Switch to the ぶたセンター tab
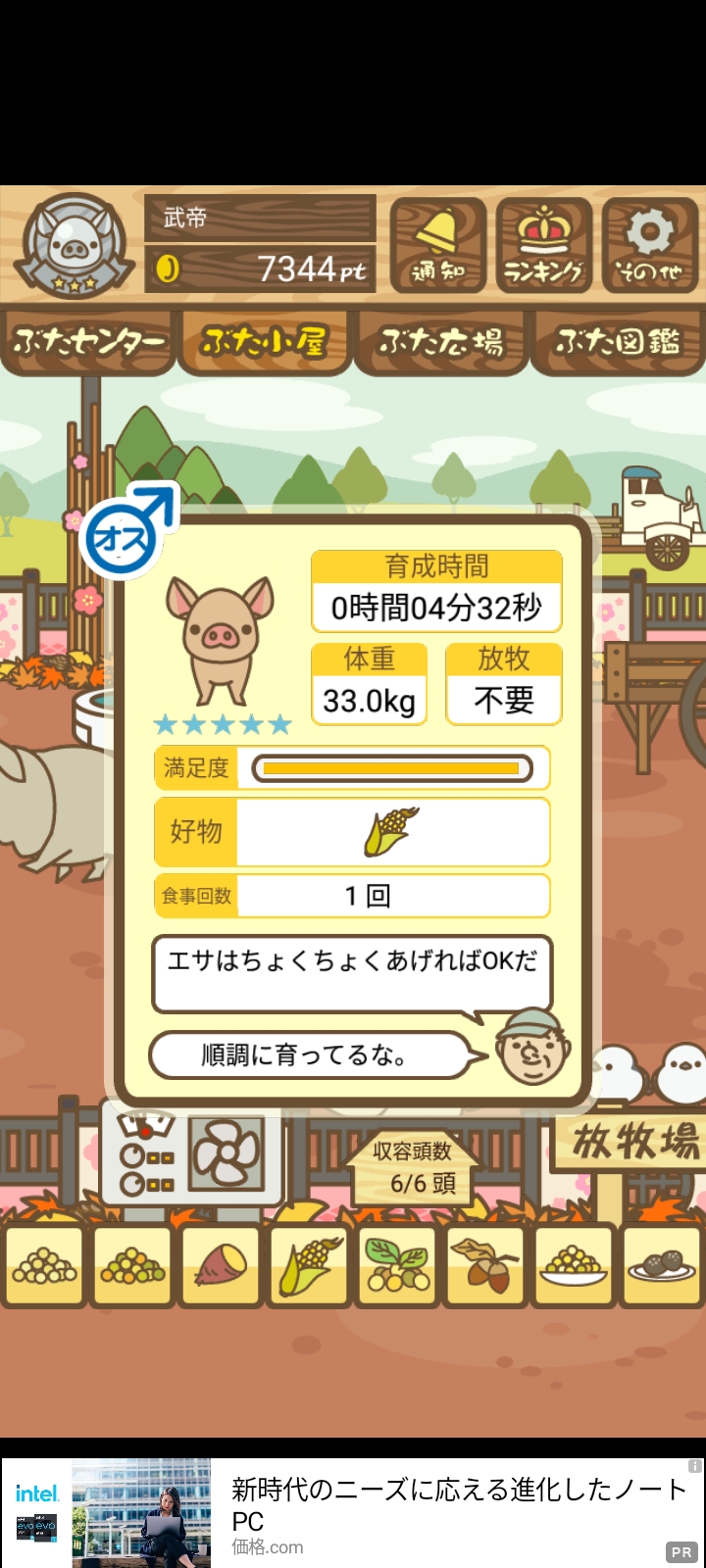706x1568 pixels. click(x=88, y=342)
